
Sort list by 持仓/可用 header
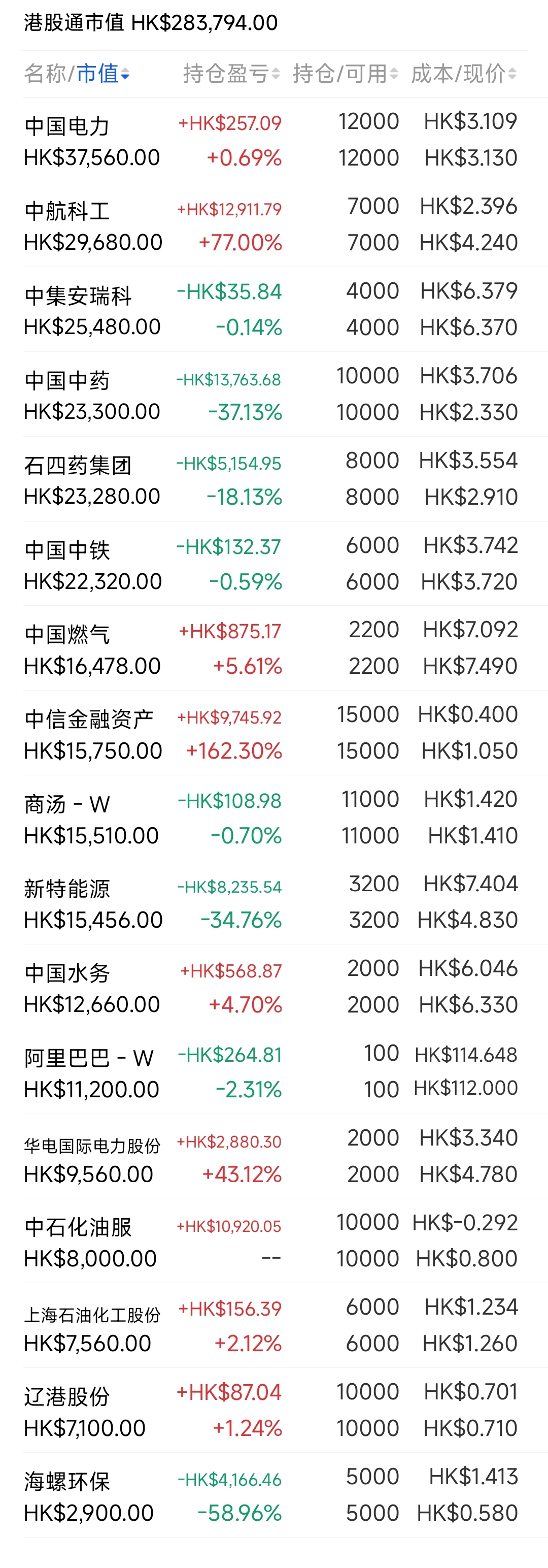point(345,74)
